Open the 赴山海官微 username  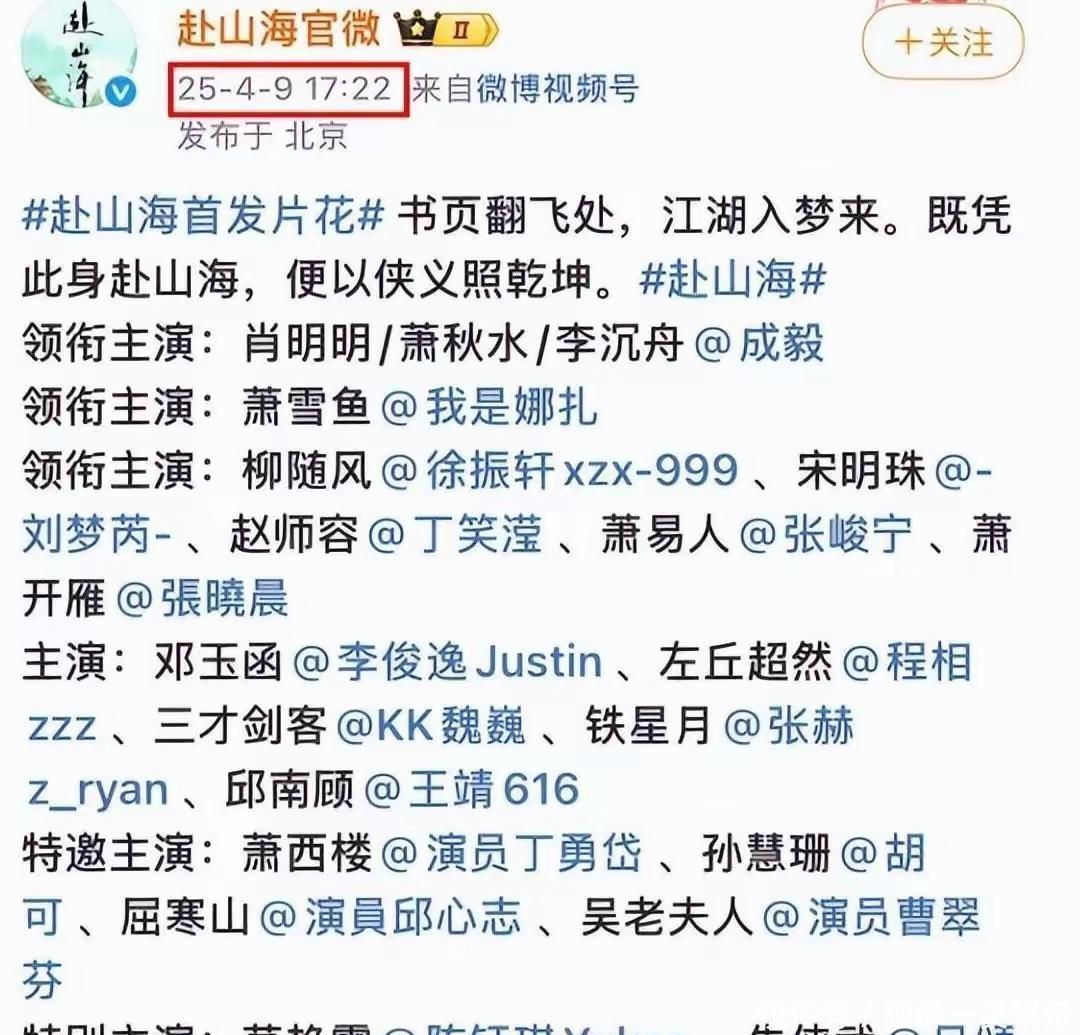tap(279, 28)
